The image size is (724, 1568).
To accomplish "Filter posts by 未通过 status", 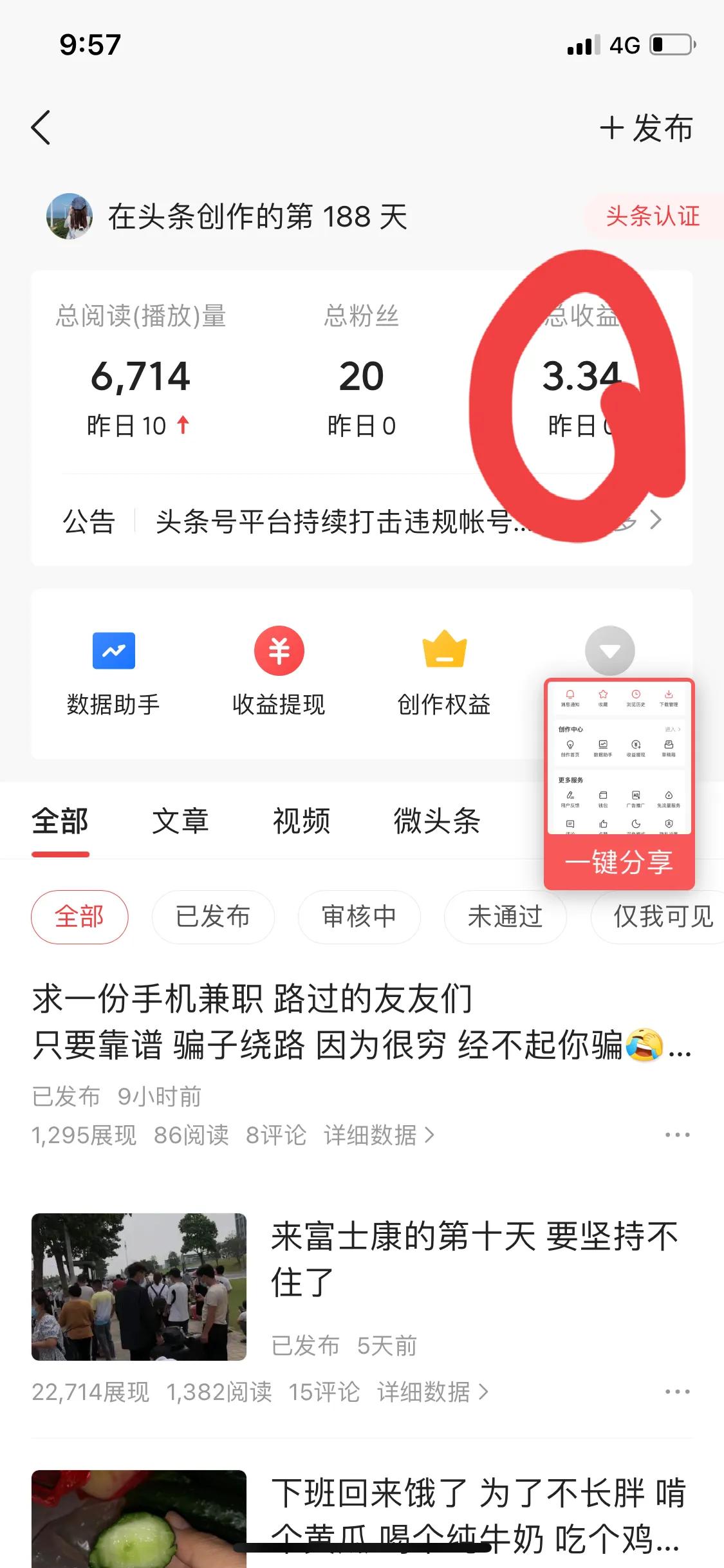I will click(x=506, y=917).
